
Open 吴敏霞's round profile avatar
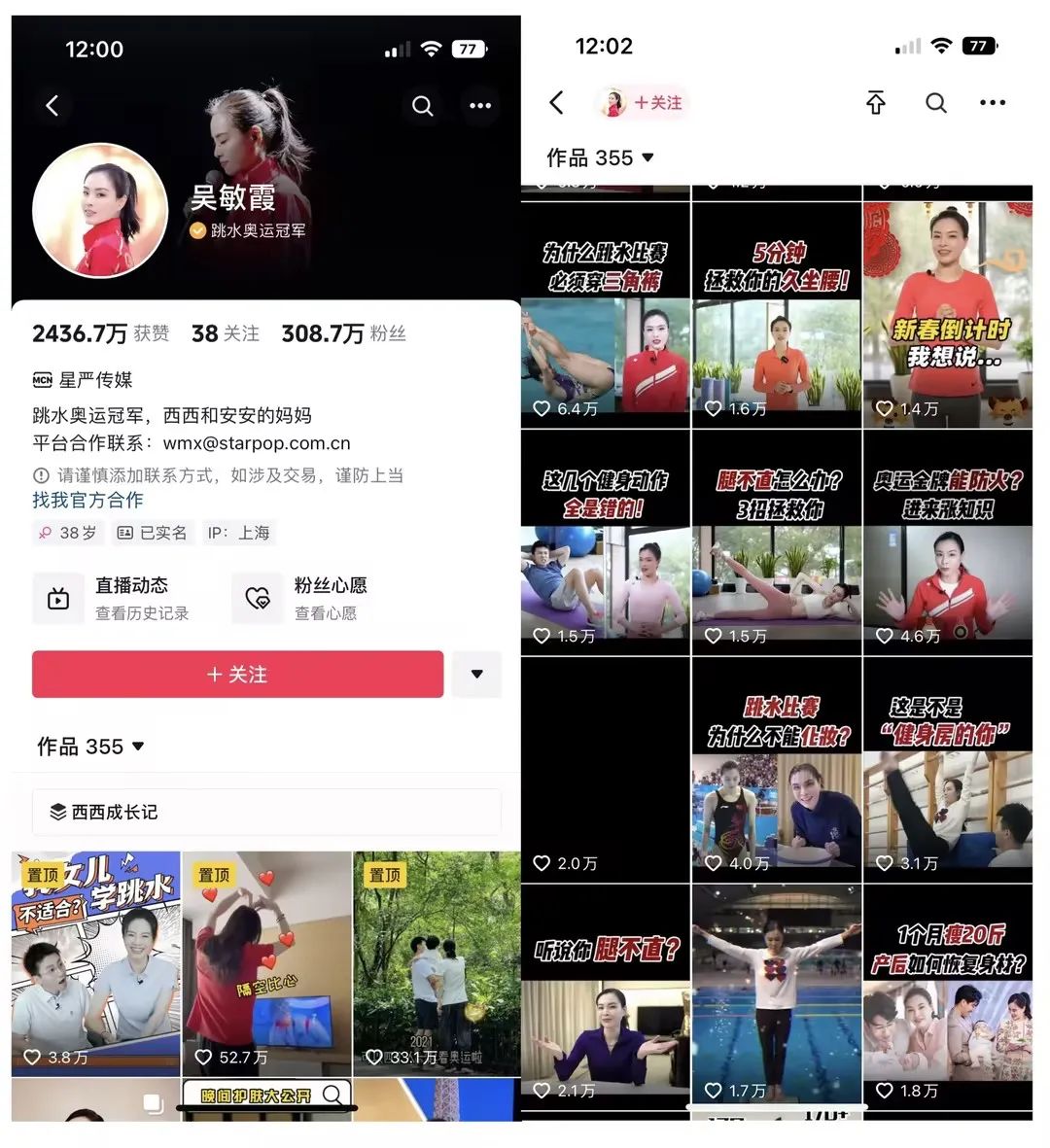click(x=100, y=210)
